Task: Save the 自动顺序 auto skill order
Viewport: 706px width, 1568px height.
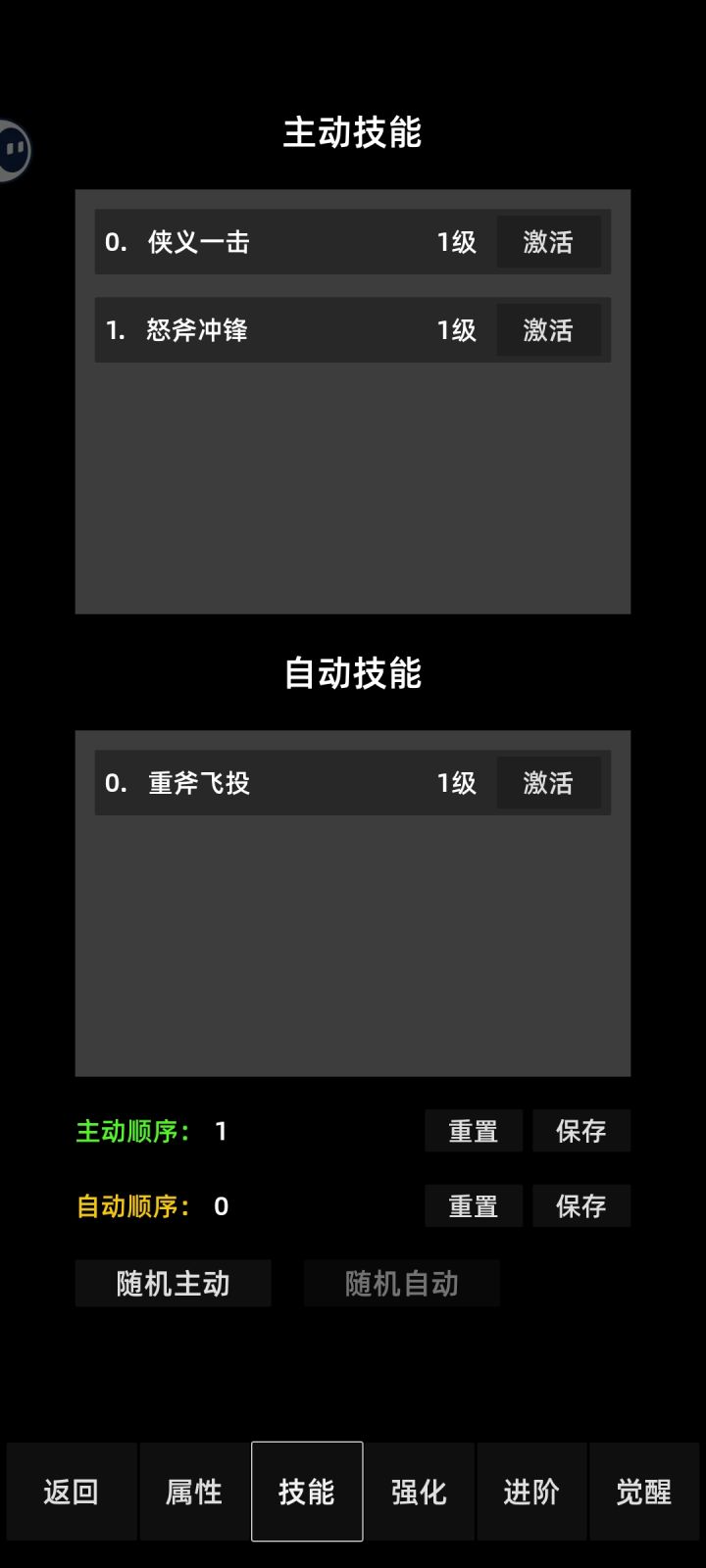Action: coord(580,1205)
